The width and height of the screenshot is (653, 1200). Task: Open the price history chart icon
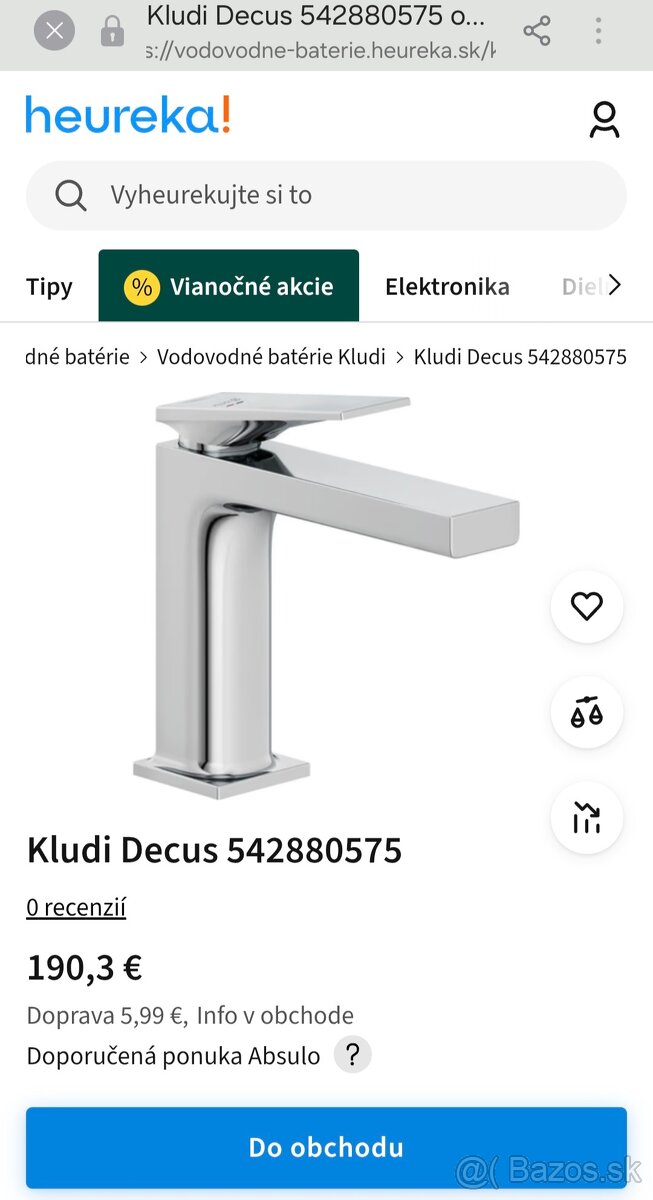click(587, 818)
